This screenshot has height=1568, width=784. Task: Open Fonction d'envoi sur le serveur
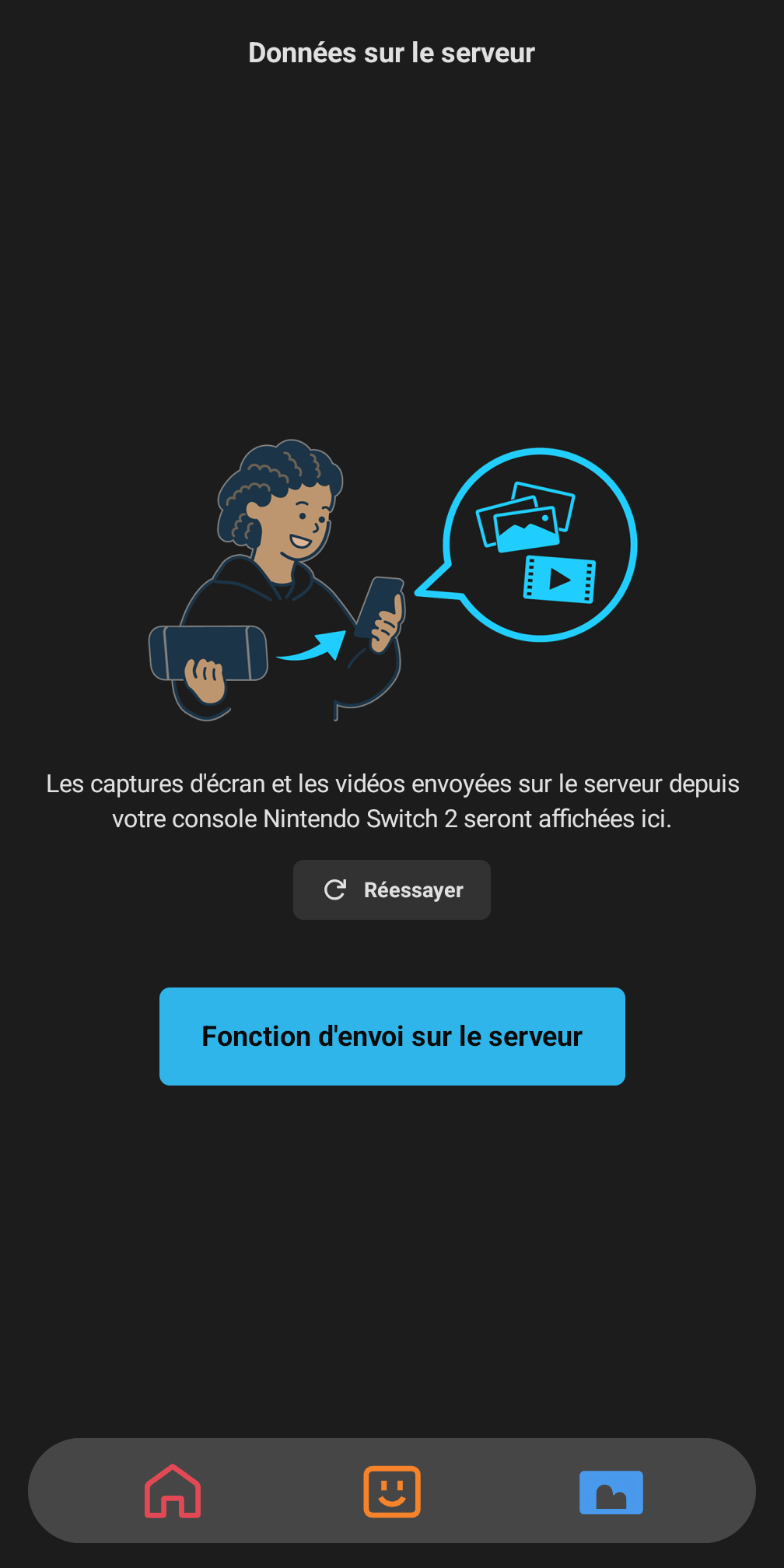(392, 1036)
